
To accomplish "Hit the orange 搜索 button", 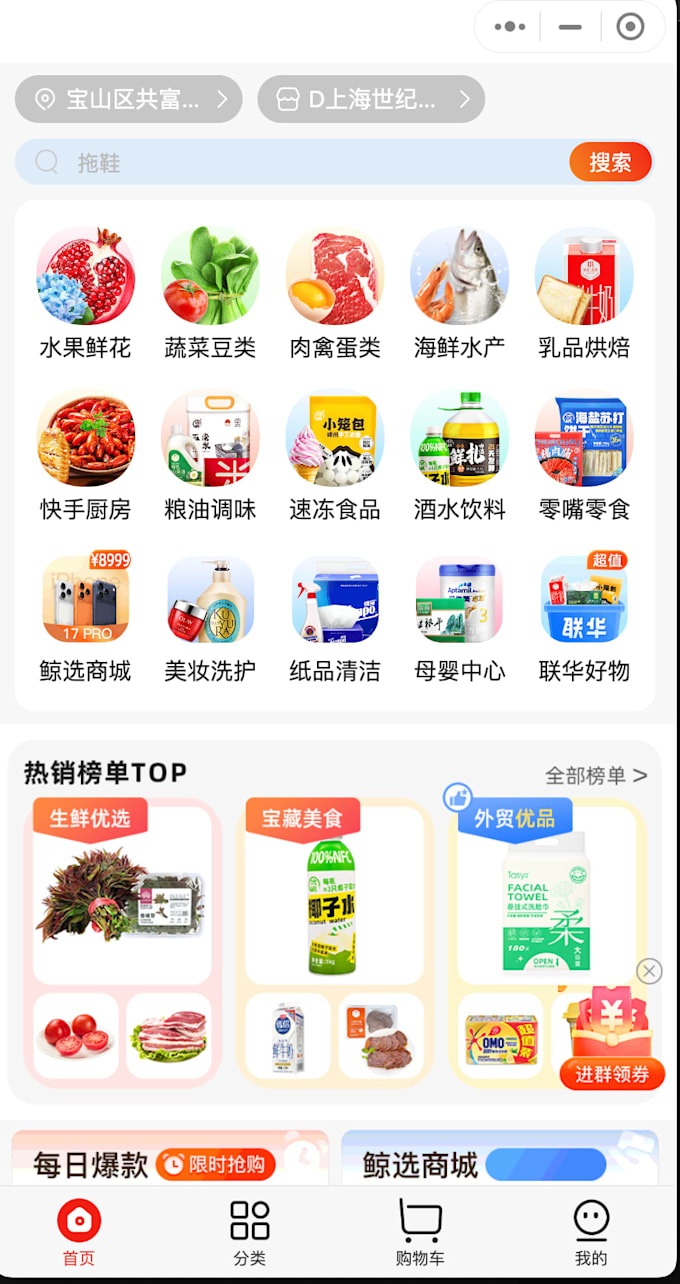I will 610,162.
